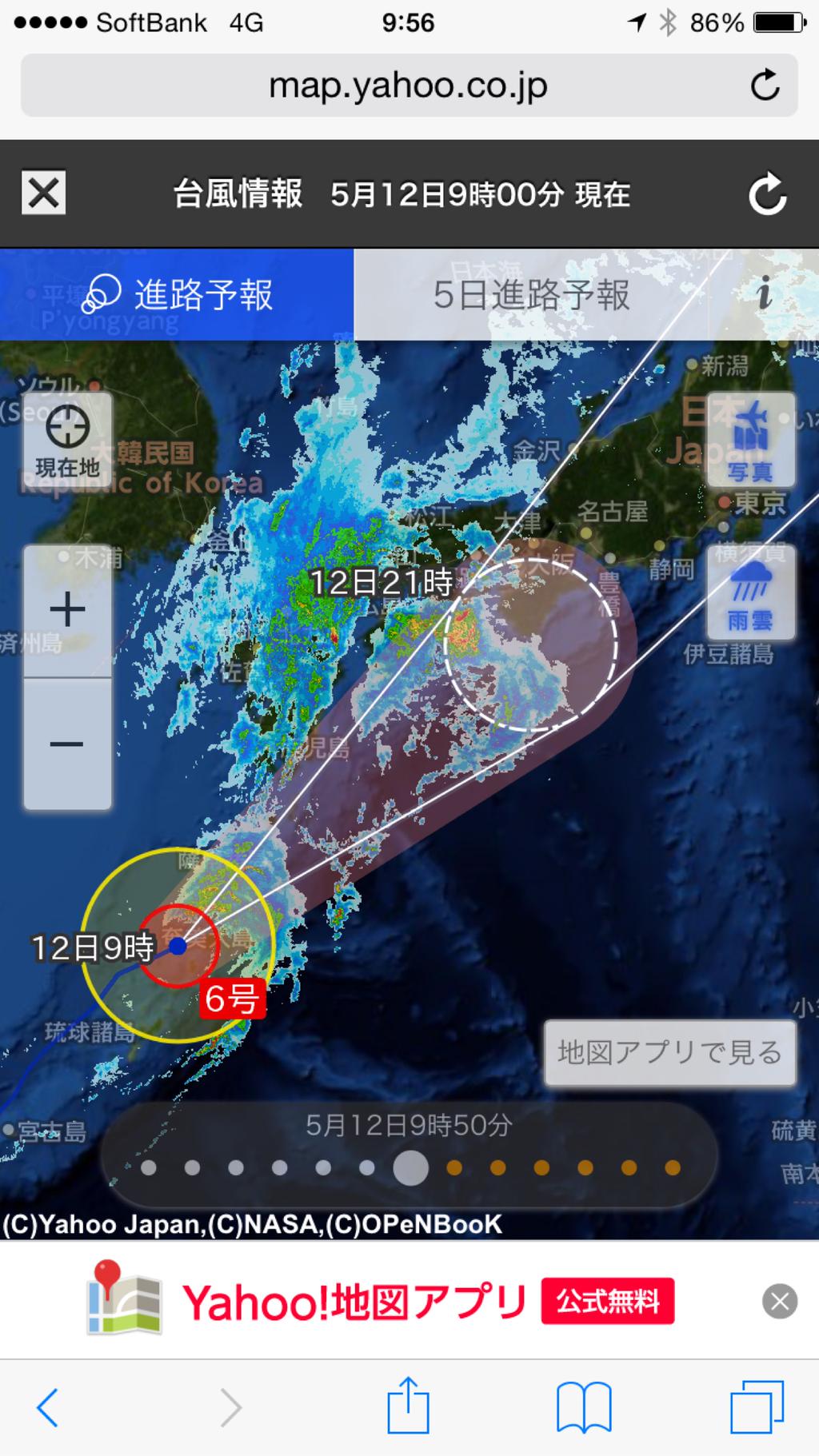Select the first dot on the timeline
The width and height of the screenshot is (819, 1456).
pos(148,1168)
